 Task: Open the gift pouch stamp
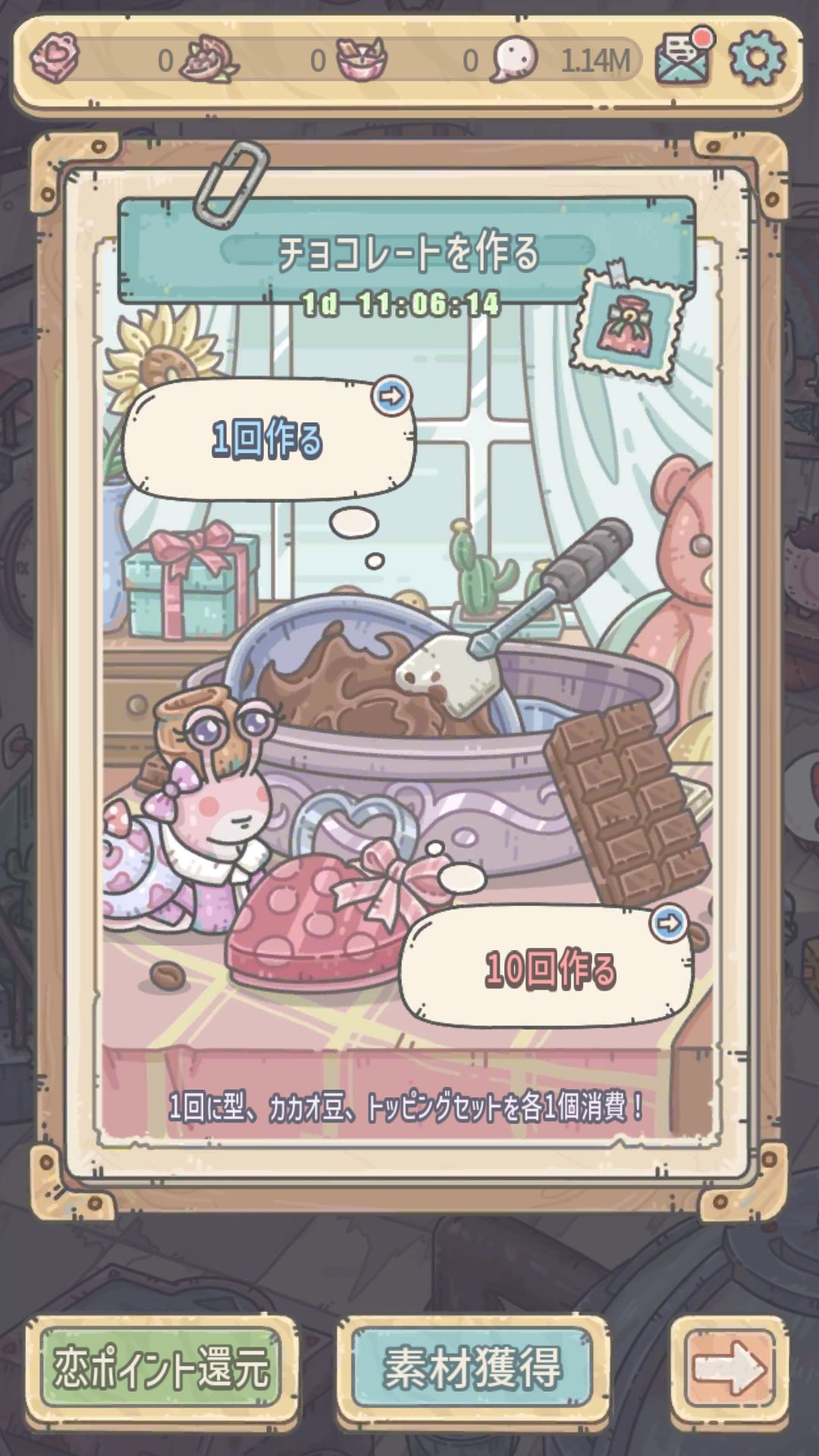628,321
